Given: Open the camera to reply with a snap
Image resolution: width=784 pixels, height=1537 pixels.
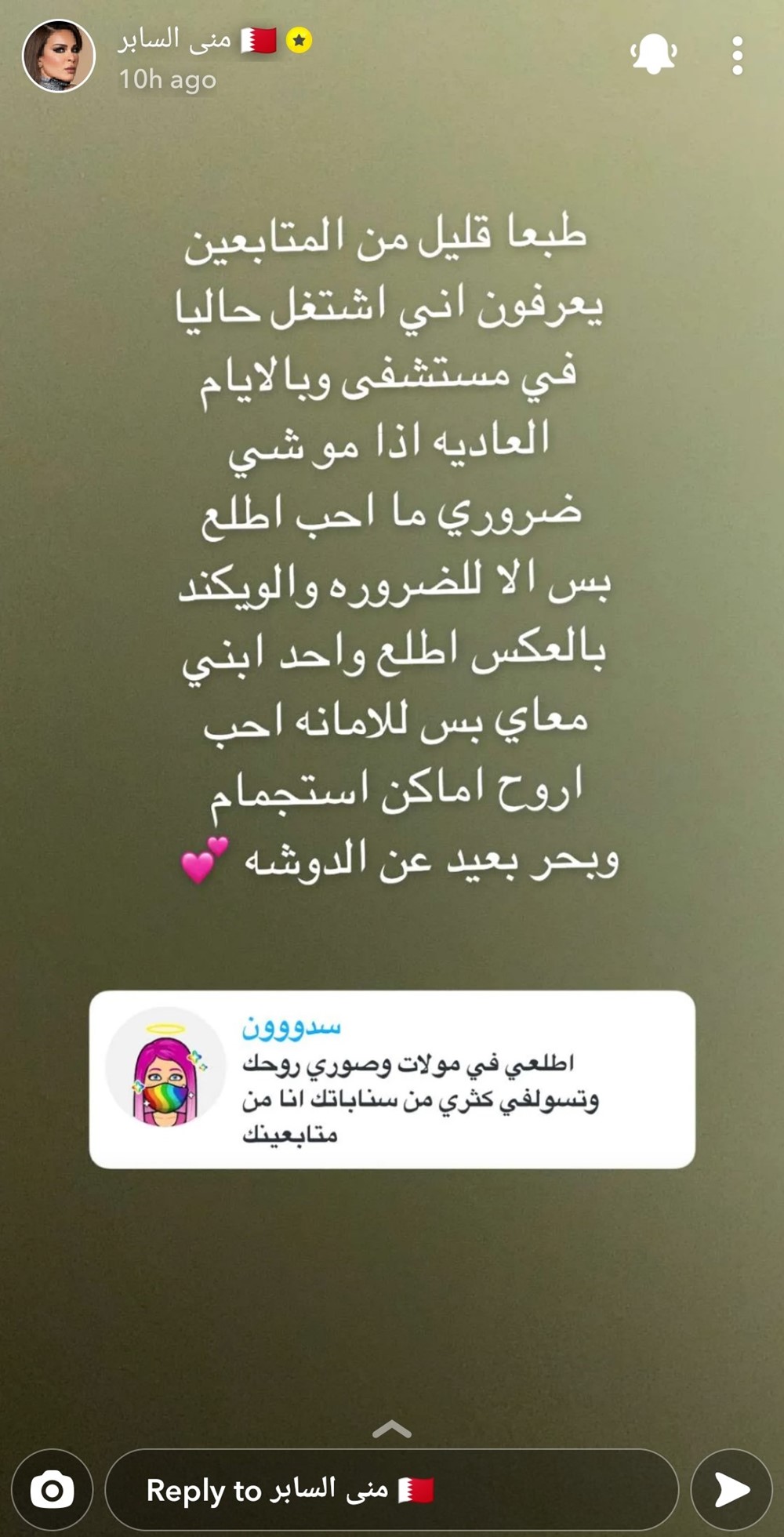Looking at the screenshot, I should click(53, 1489).
